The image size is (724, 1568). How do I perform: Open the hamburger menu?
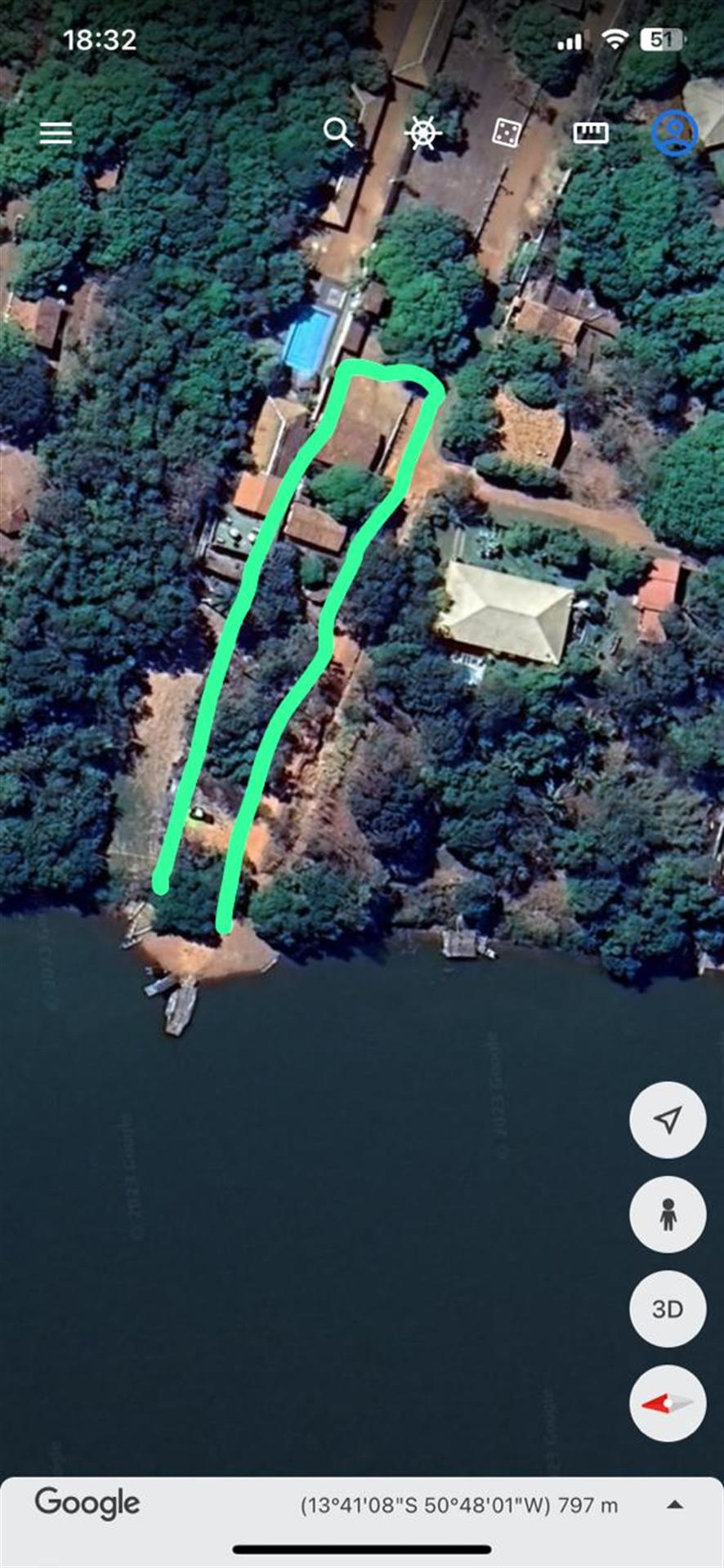point(56,133)
